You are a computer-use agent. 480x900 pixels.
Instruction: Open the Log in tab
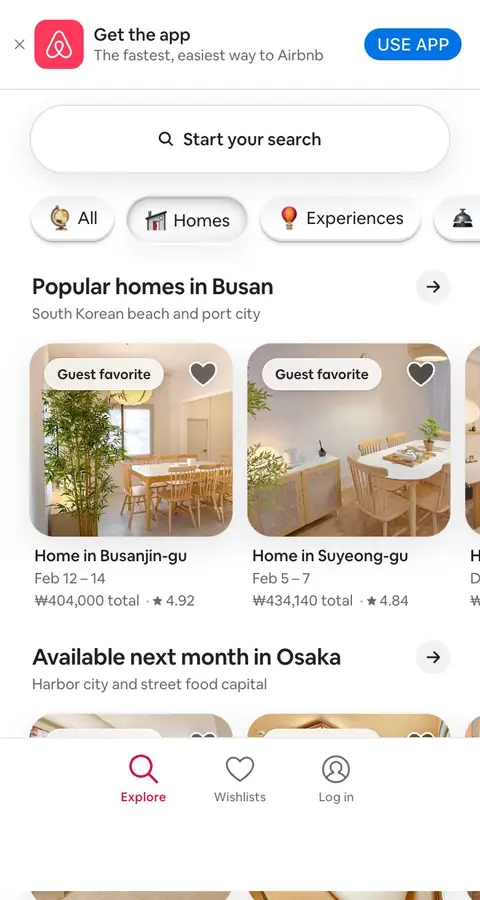tap(336, 779)
